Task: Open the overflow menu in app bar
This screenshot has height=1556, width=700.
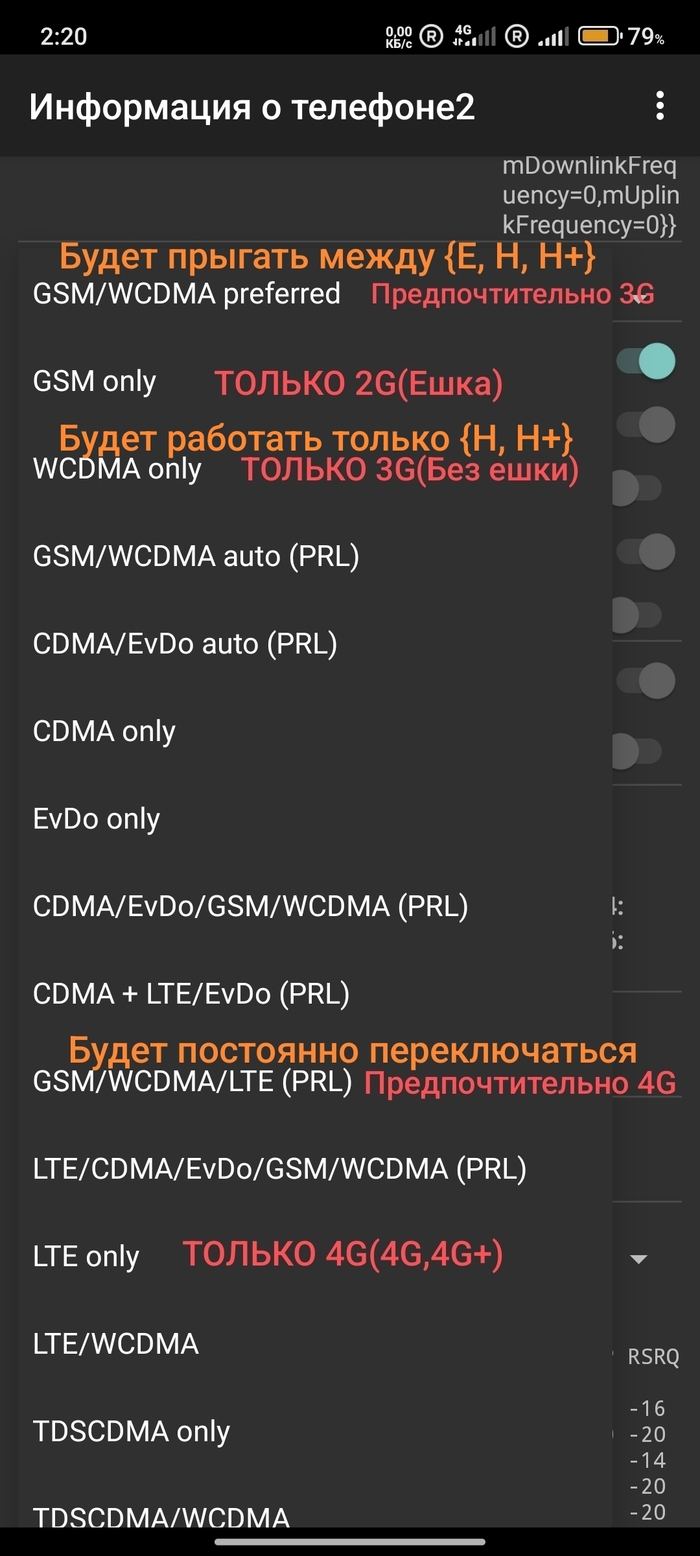Action: 659,106
